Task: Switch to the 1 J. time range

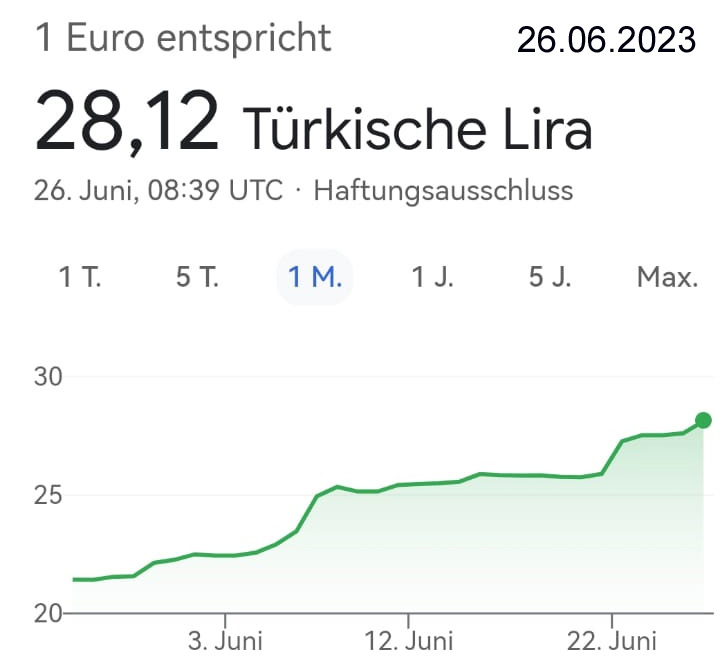Action: (433, 277)
